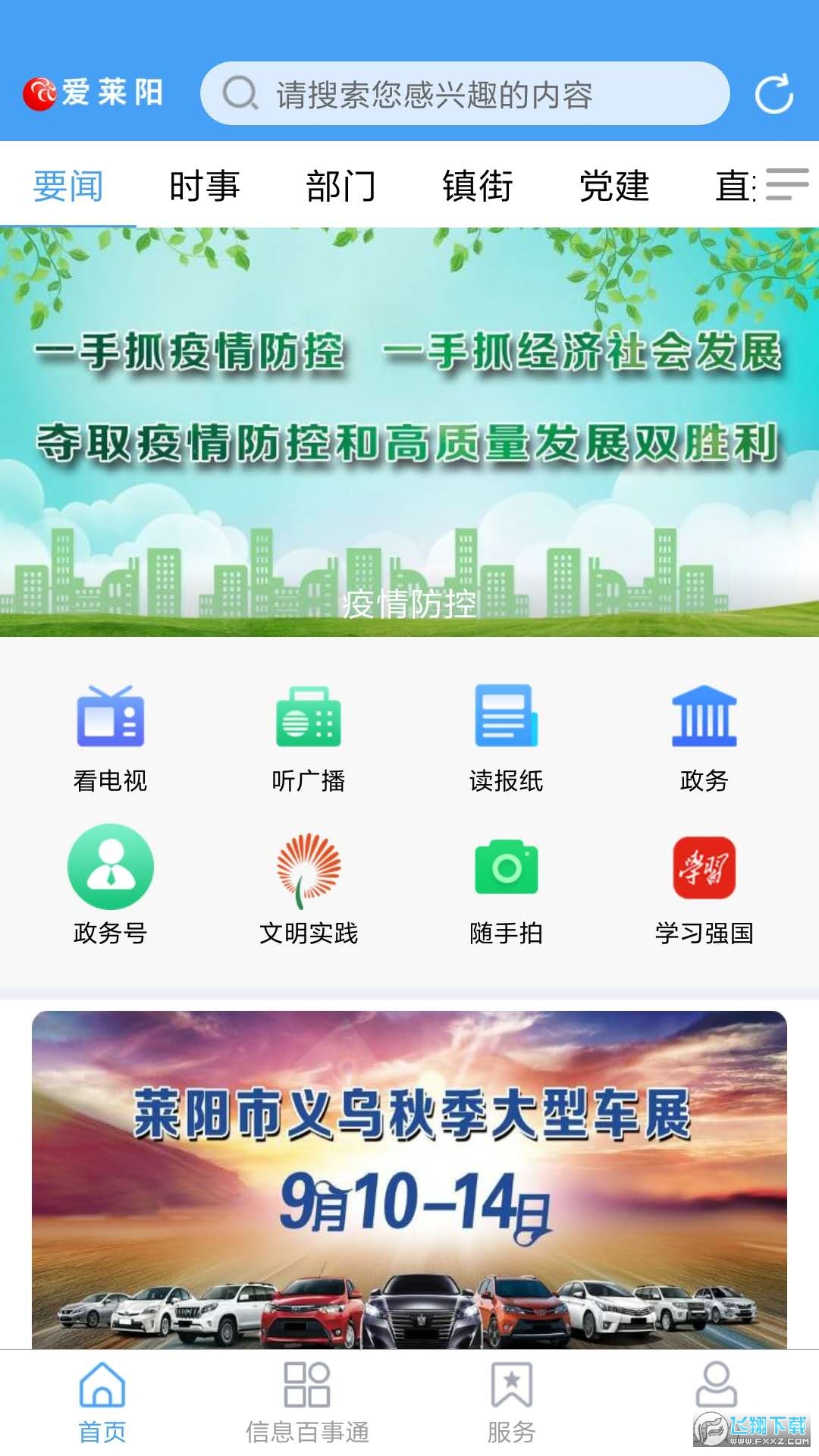This screenshot has height=1456, width=819.
Task: Open the 疫情防控 banner
Action: [x=409, y=432]
